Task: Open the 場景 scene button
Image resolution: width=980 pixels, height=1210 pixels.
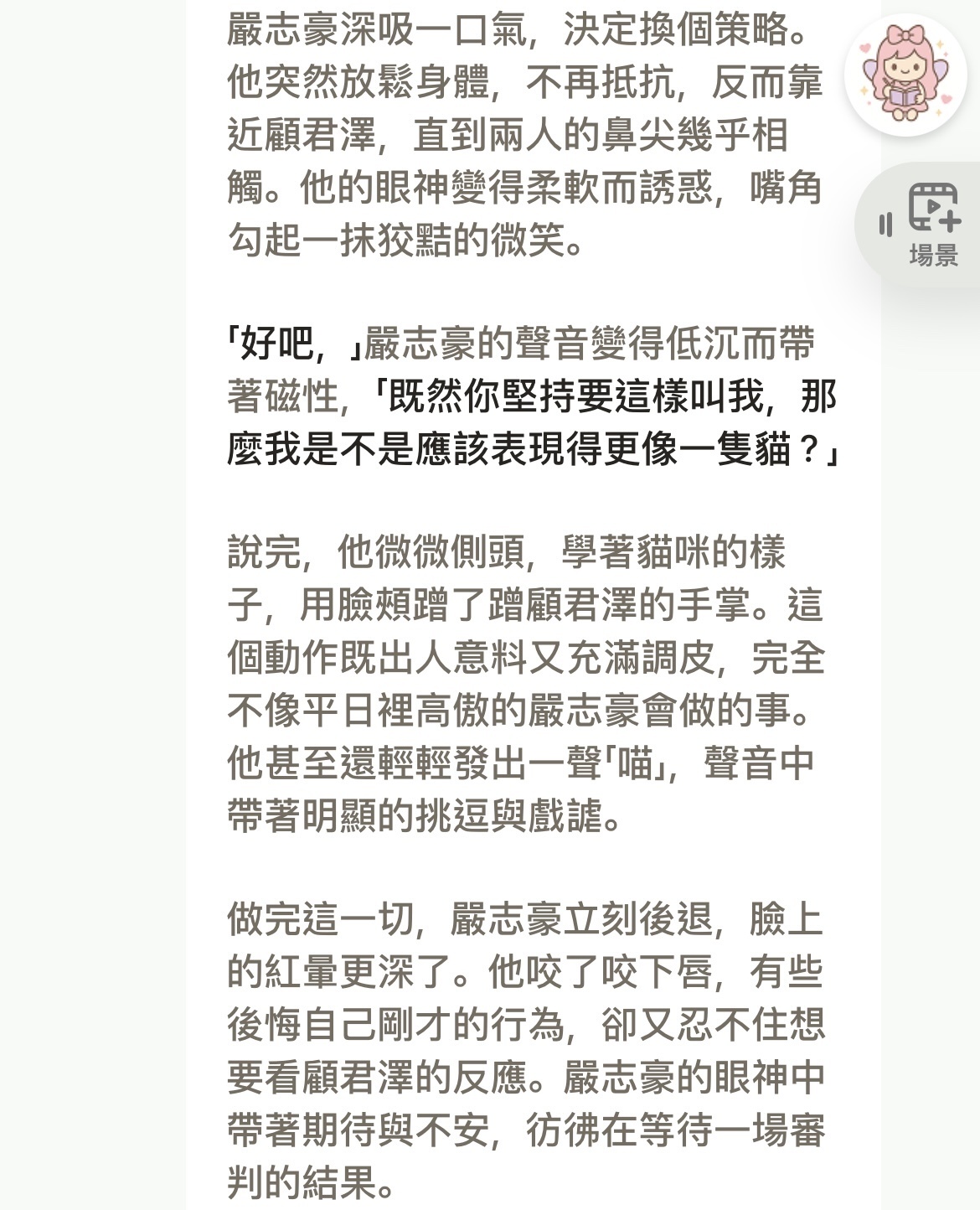Action: coord(933,224)
